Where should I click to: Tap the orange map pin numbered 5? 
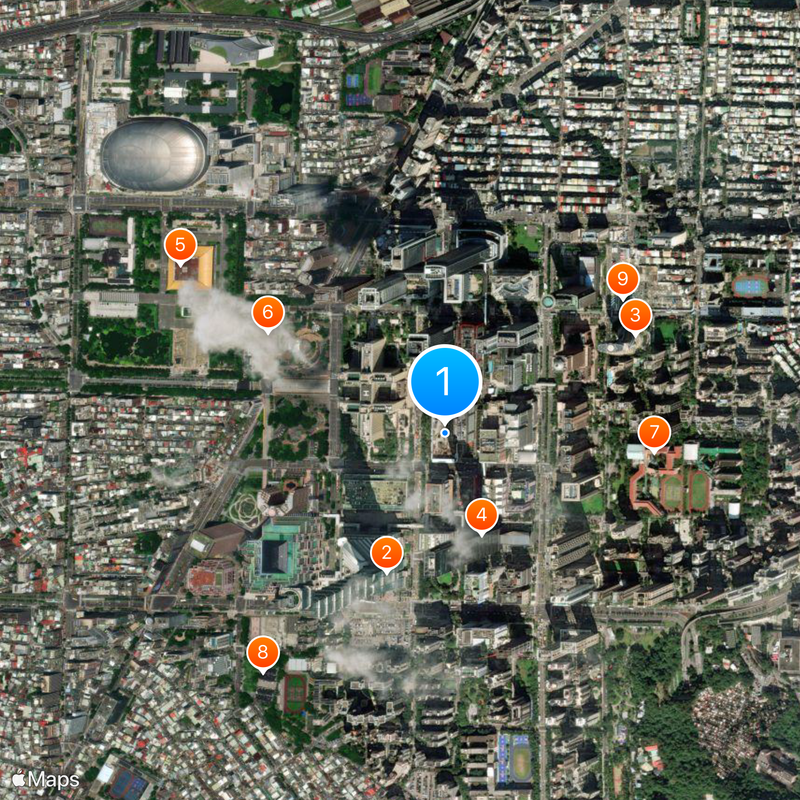[x=181, y=243]
